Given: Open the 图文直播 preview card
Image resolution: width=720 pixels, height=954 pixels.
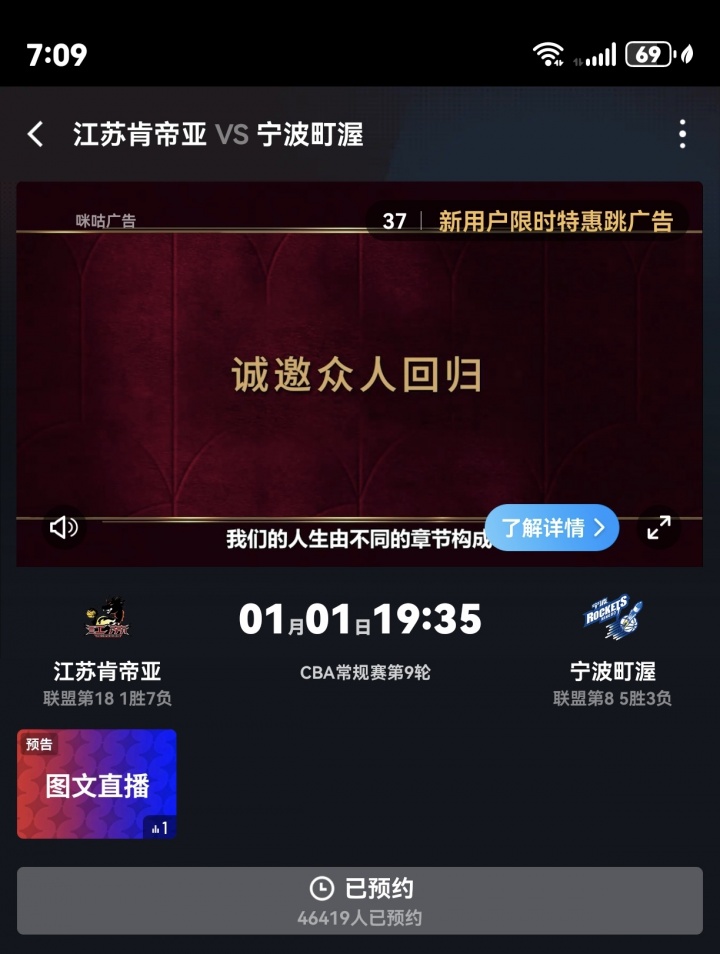Looking at the screenshot, I should (97, 784).
